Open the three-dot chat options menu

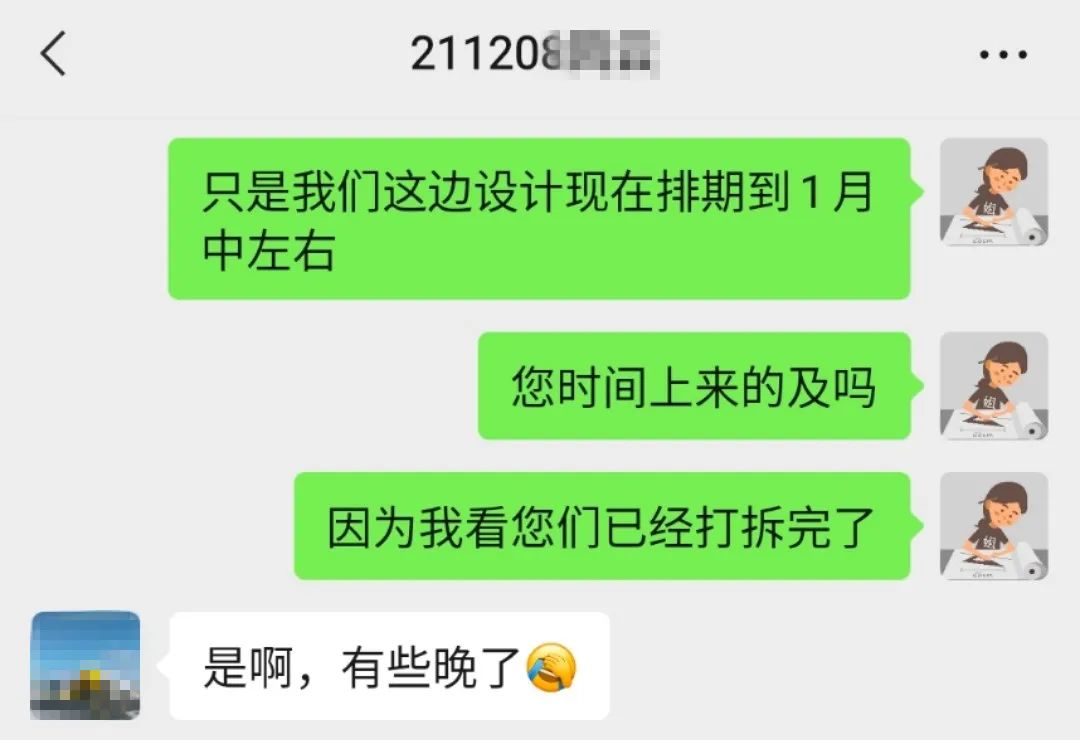click(1003, 55)
